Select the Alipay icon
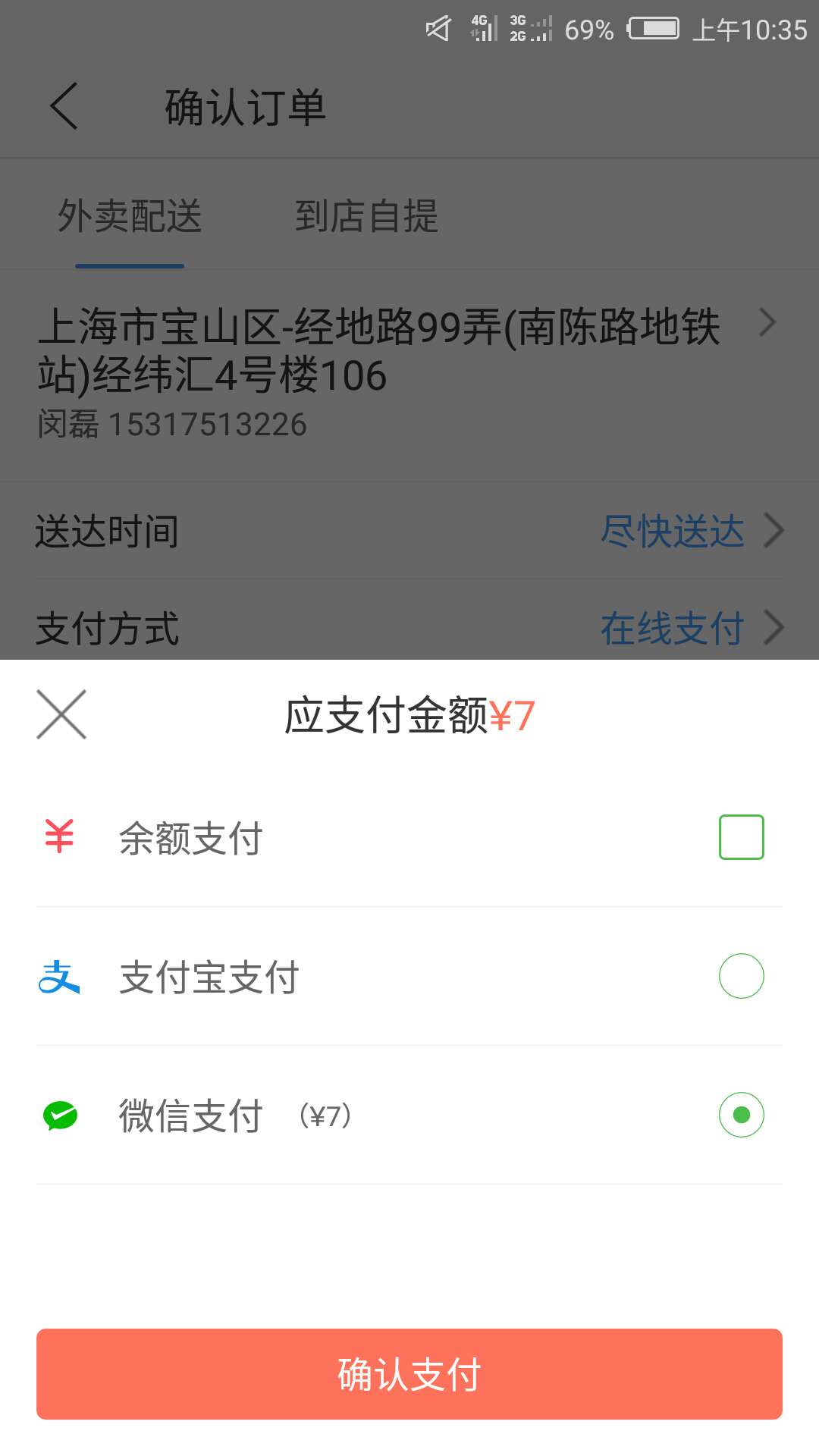Image resolution: width=819 pixels, height=1456 pixels. coord(58,978)
